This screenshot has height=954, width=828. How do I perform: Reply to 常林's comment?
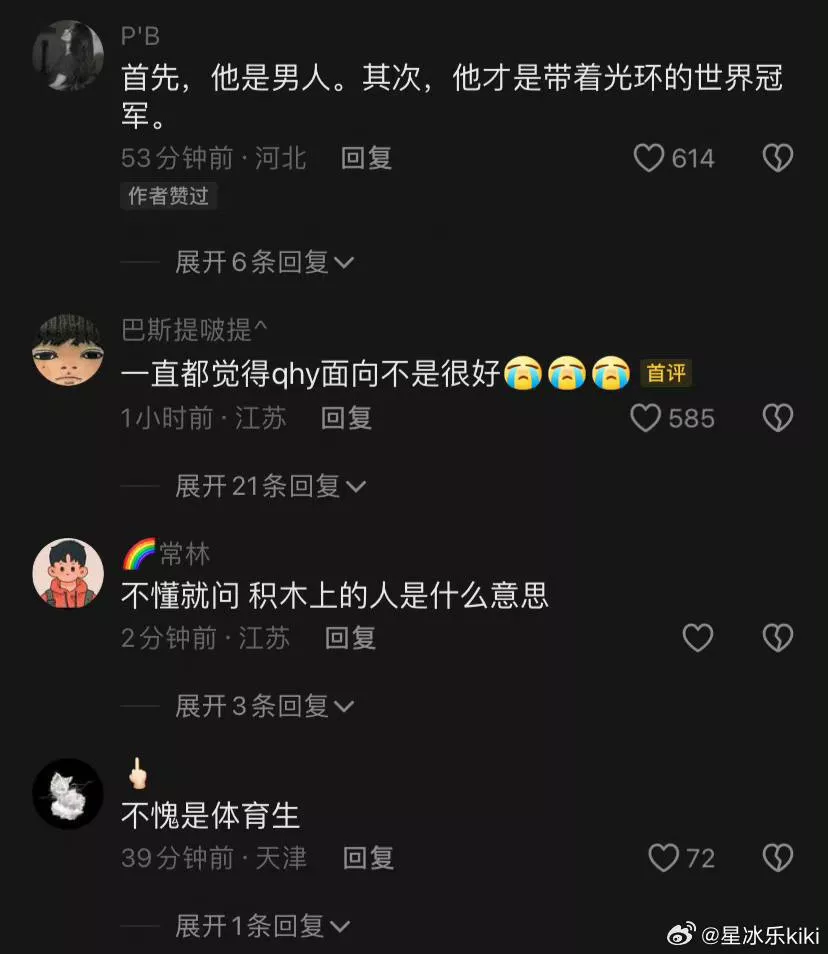click(350, 638)
